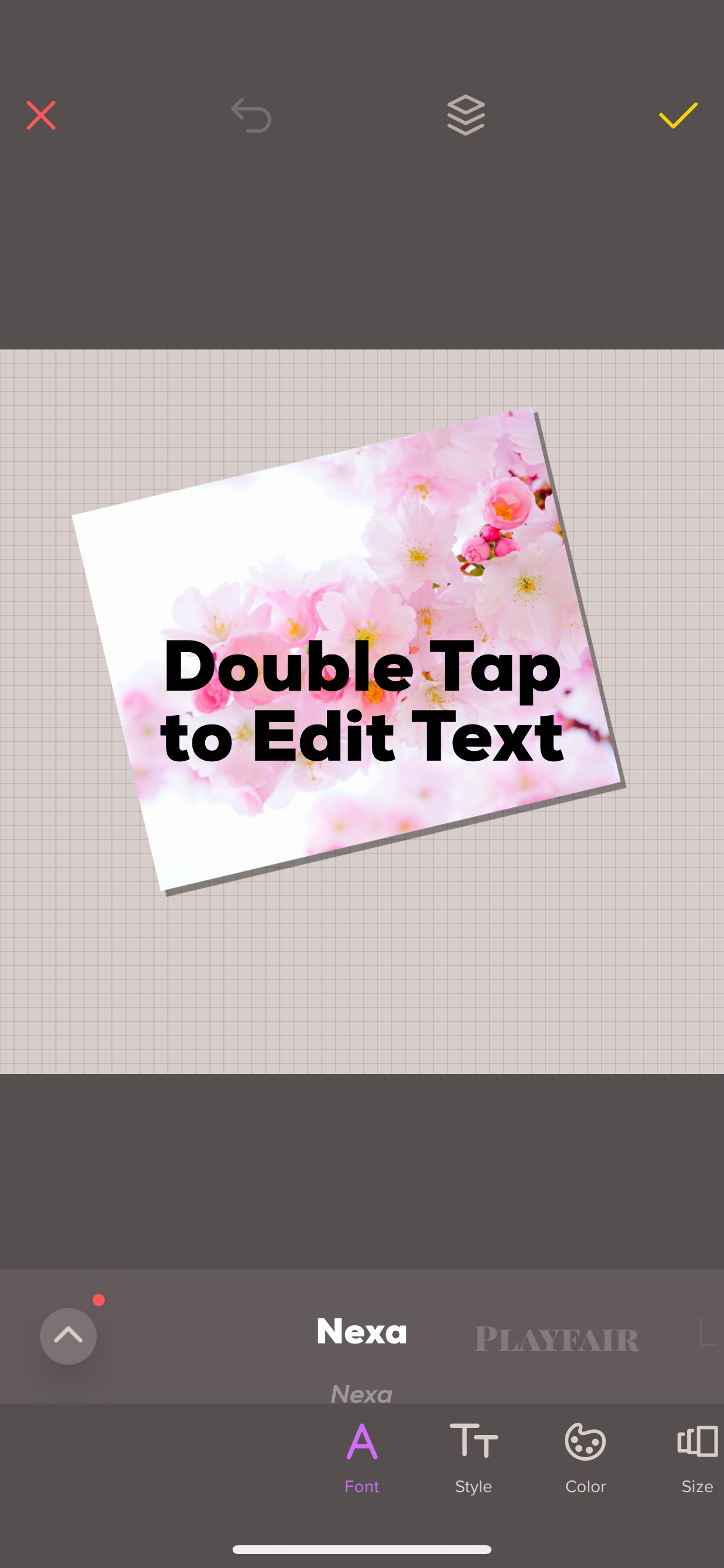
Task: Cancel editing with the red X
Action: click(41, 115)
